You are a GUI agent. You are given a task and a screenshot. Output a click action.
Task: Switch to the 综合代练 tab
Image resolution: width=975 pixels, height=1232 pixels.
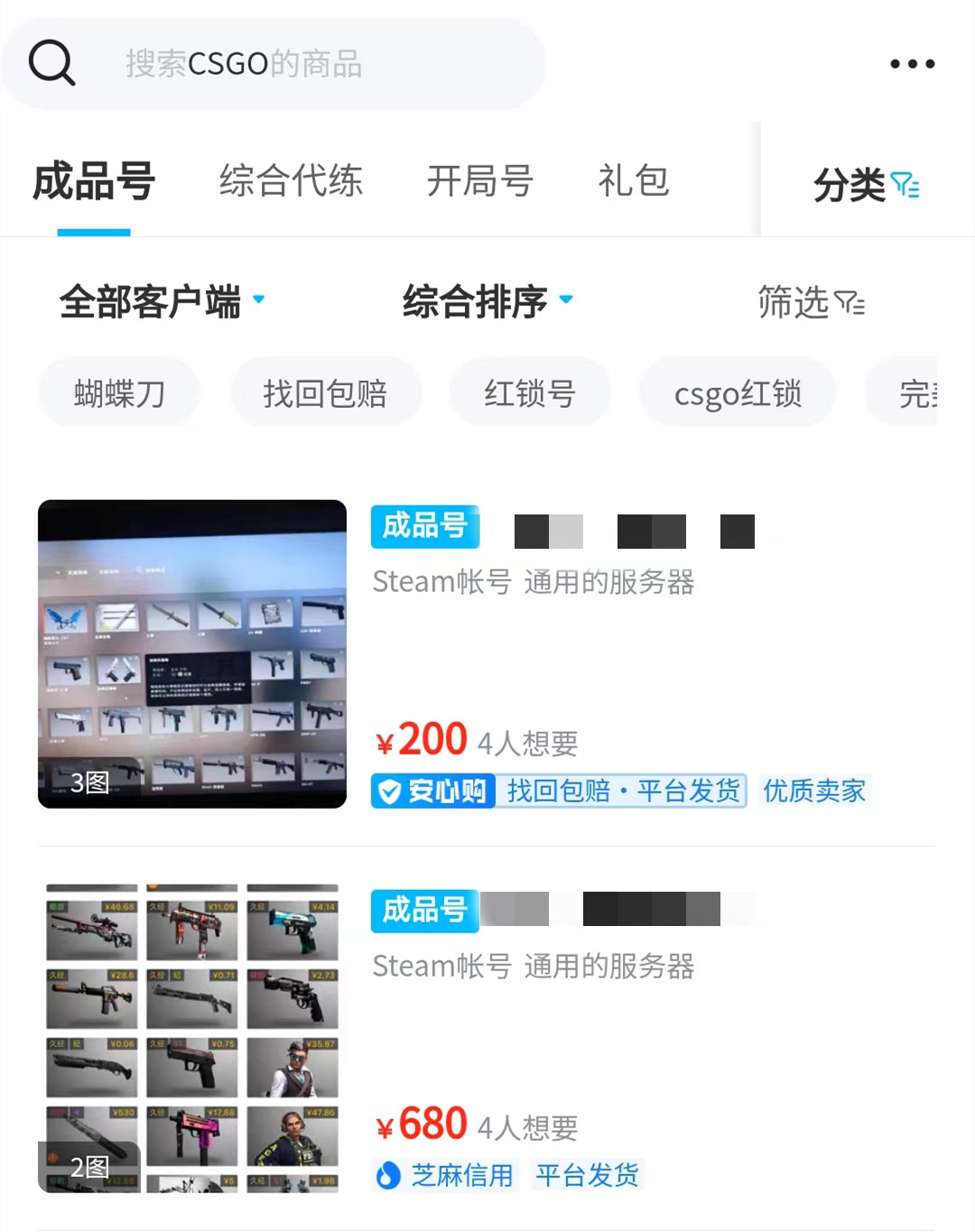291,181
